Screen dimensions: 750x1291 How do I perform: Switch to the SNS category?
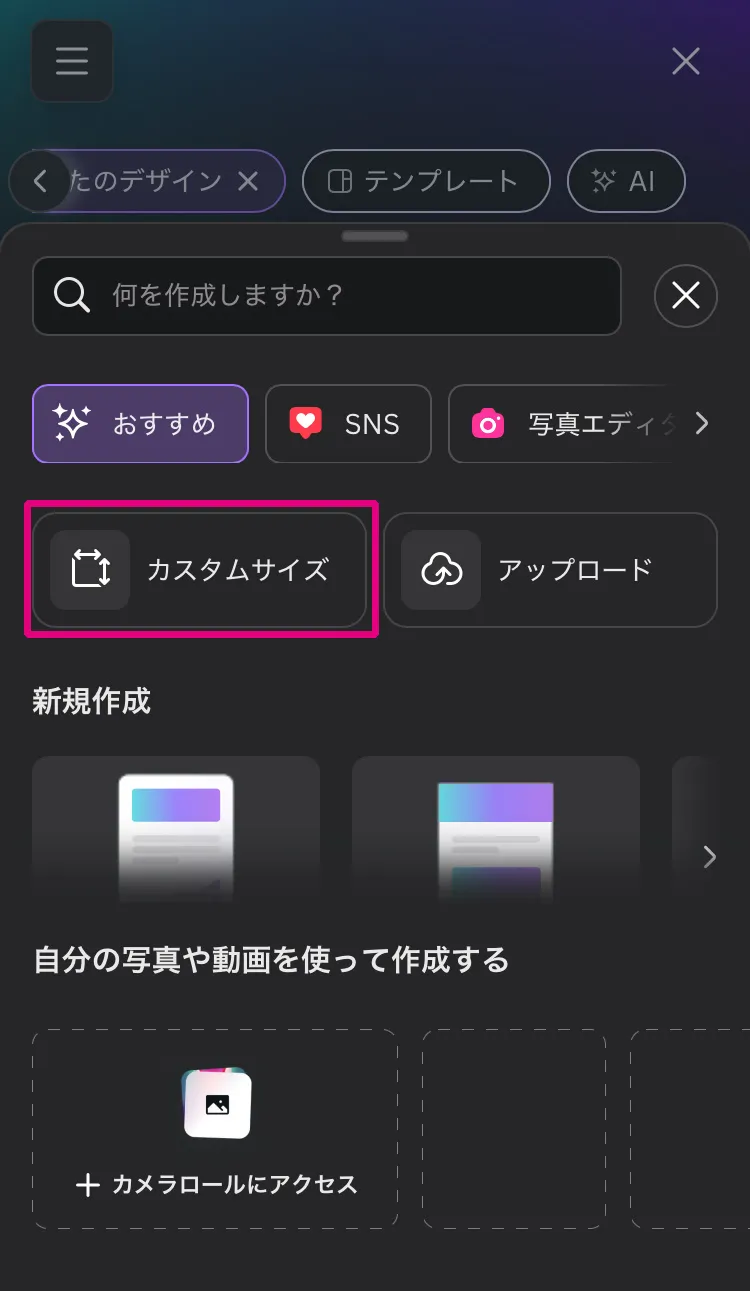[348, 424]
